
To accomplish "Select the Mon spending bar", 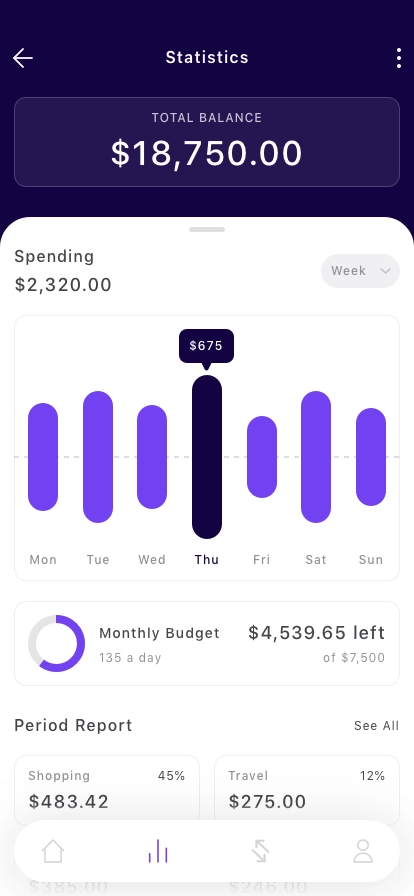I will 43,457.
